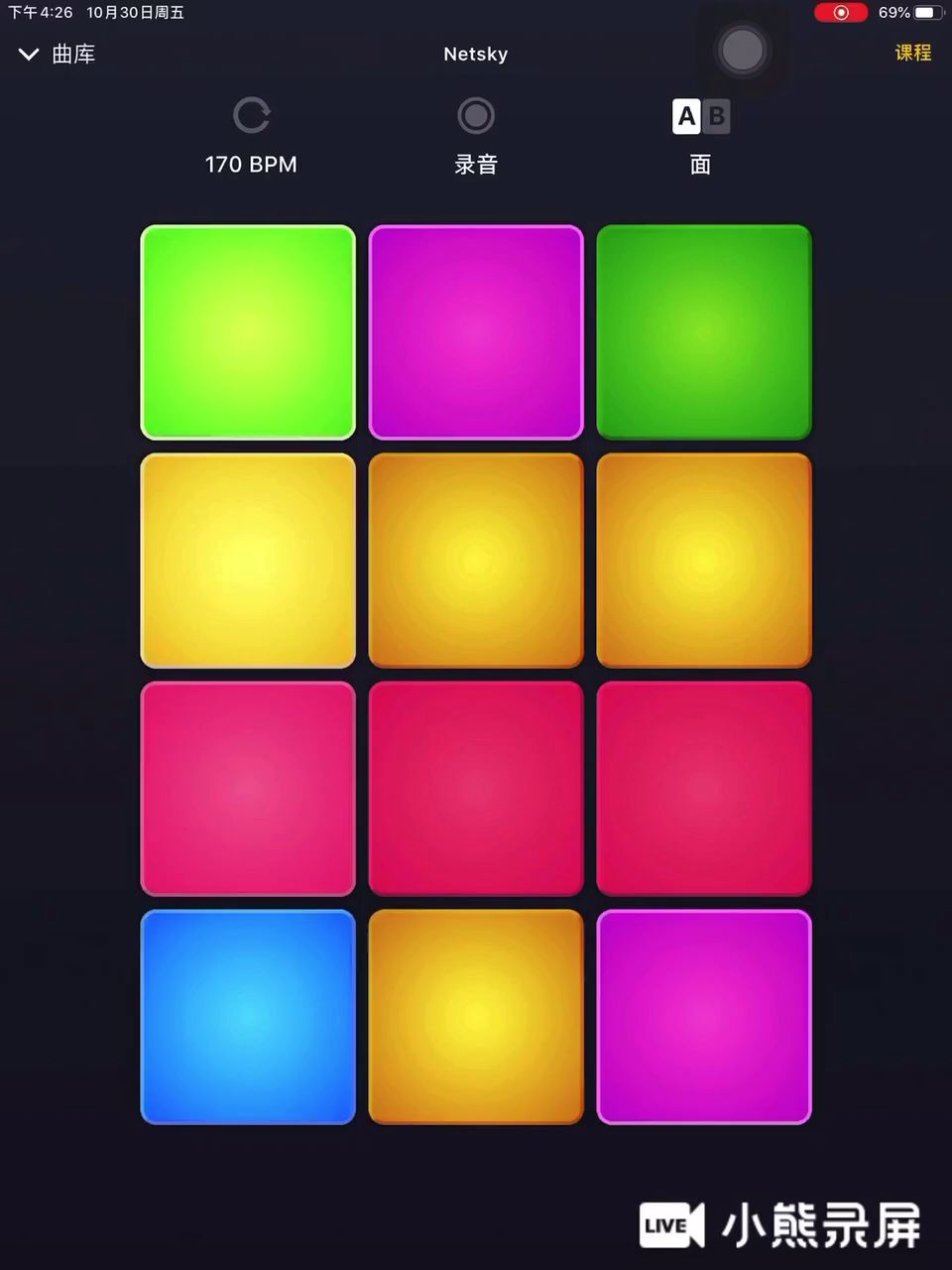Image resolution: width=952 pixels, height=1270 pixels.
Task: Tap the red screen recording indicator
Action: pos(841,13)
